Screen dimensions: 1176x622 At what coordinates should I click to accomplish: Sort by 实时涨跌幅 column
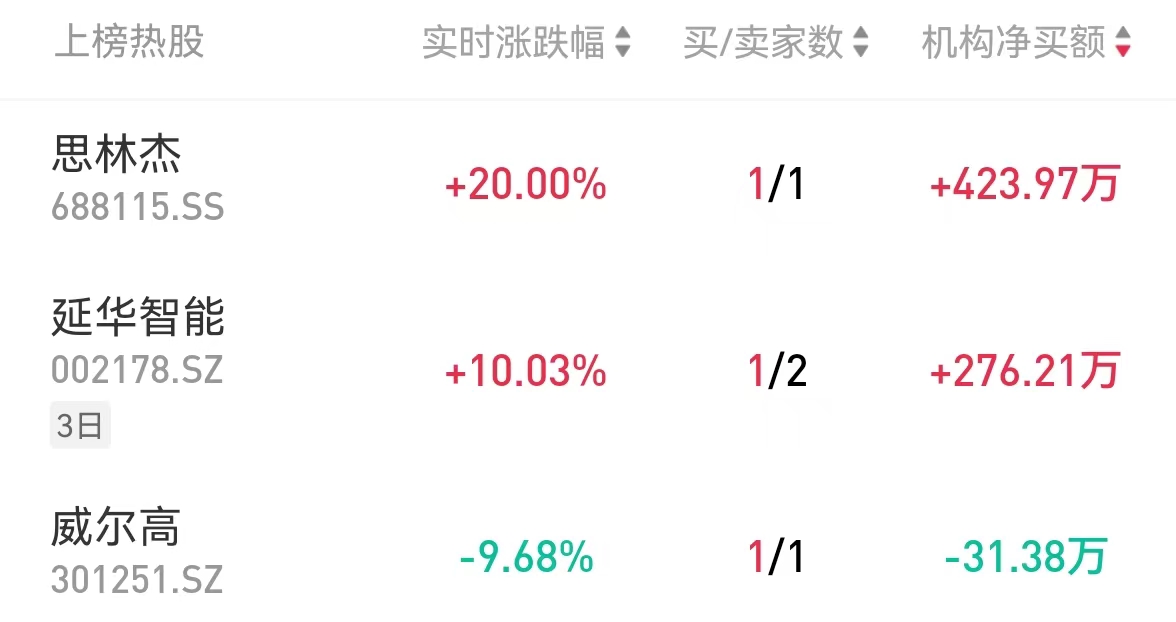coord(526,43)
